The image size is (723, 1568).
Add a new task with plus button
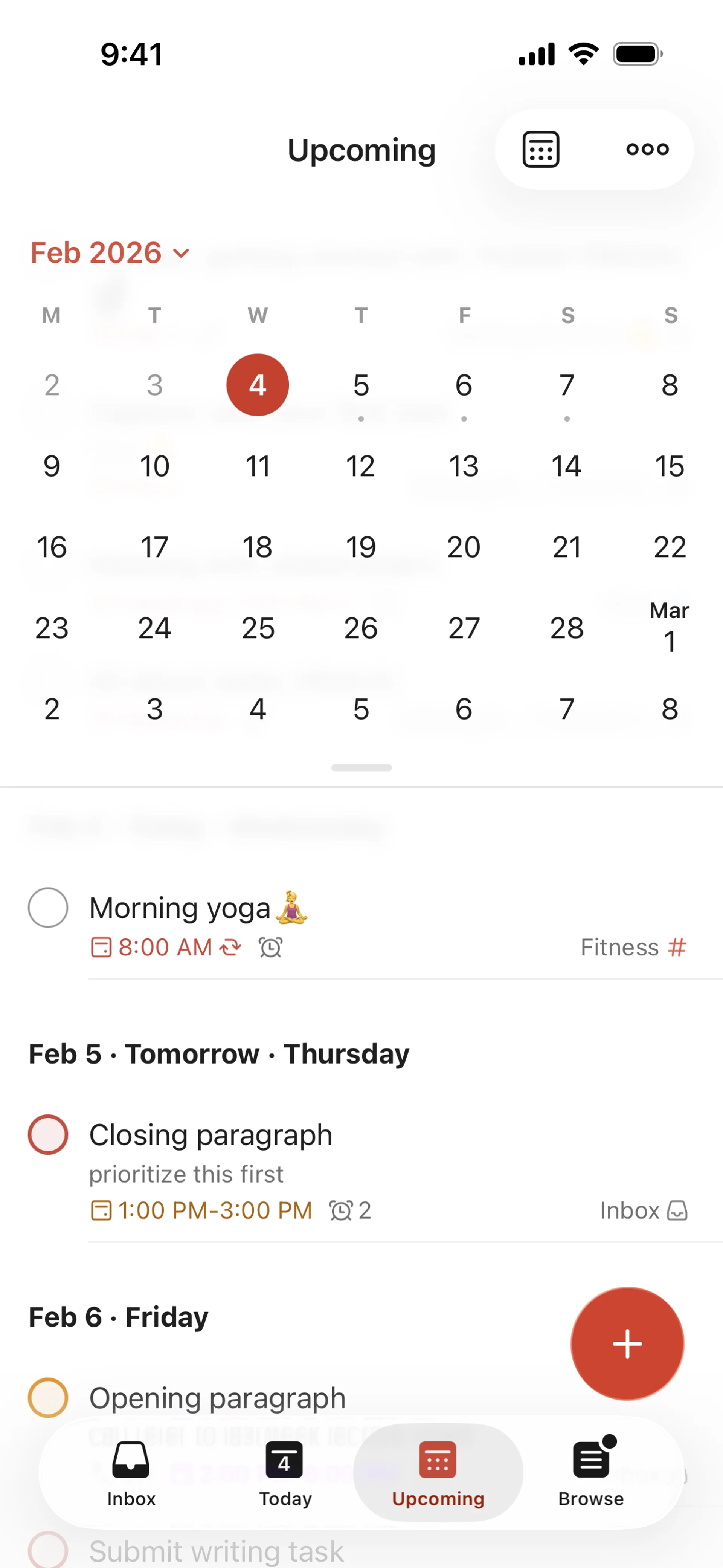click(627, 1343)
